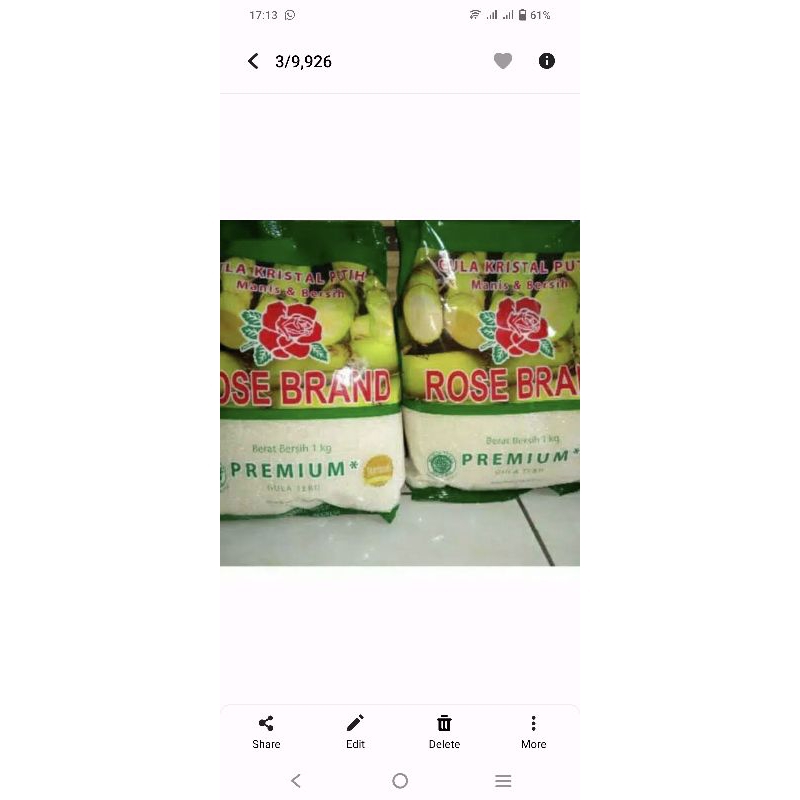Edit the current photo

pyautogui.click(x=355, y=731)
